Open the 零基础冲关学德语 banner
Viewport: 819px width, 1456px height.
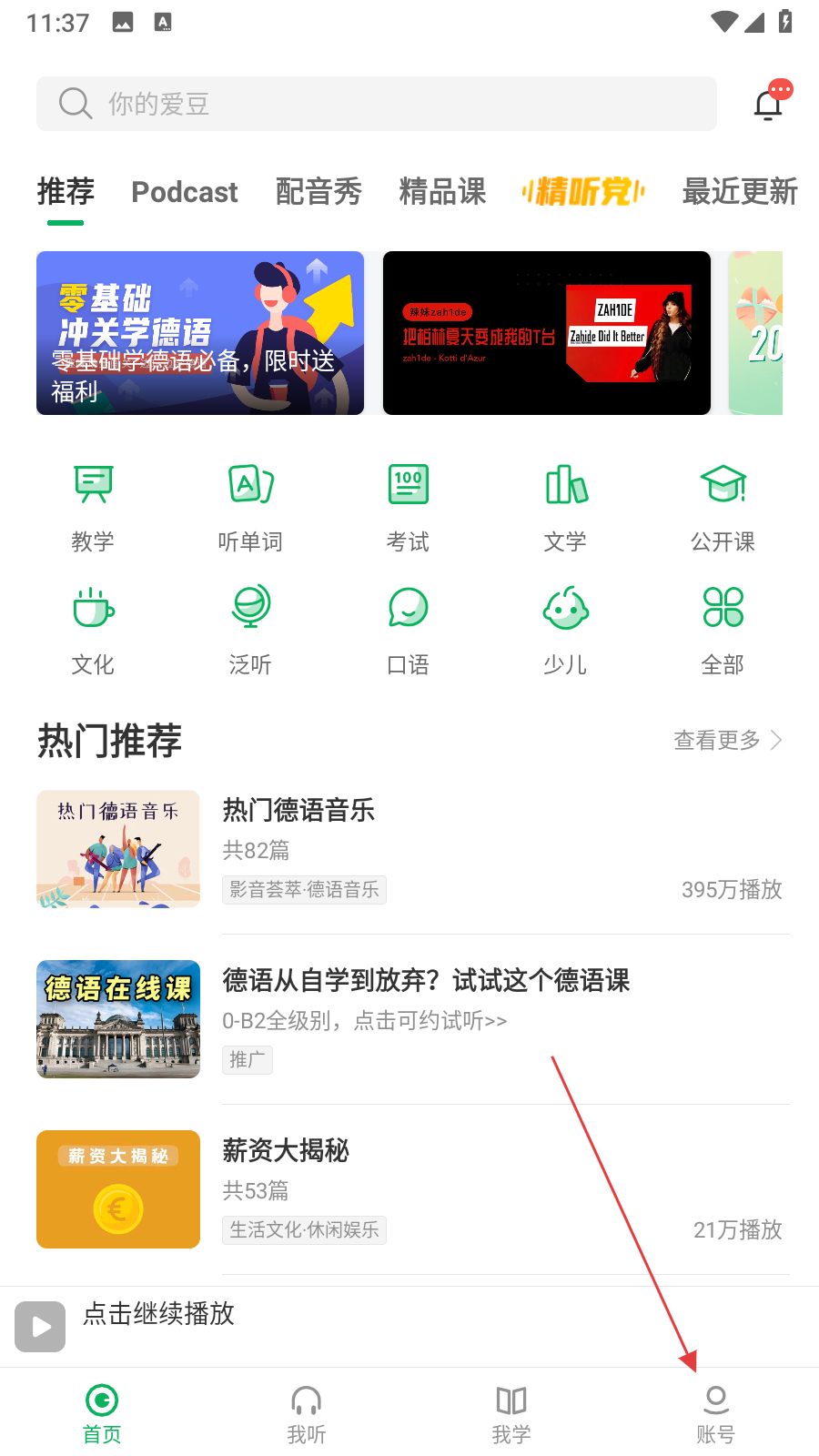pyautogui.click(x=200, y=333)
